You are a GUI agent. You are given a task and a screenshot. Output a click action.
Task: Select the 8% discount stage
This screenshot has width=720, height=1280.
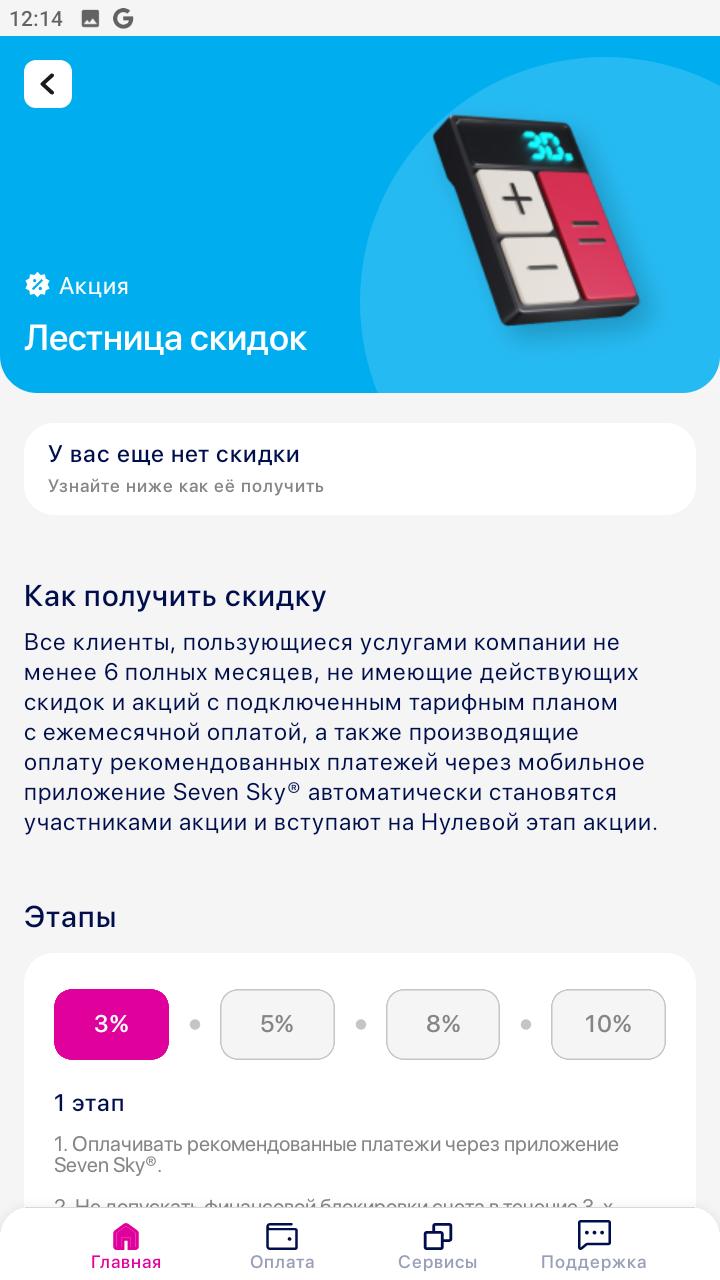click(443, 1024)
